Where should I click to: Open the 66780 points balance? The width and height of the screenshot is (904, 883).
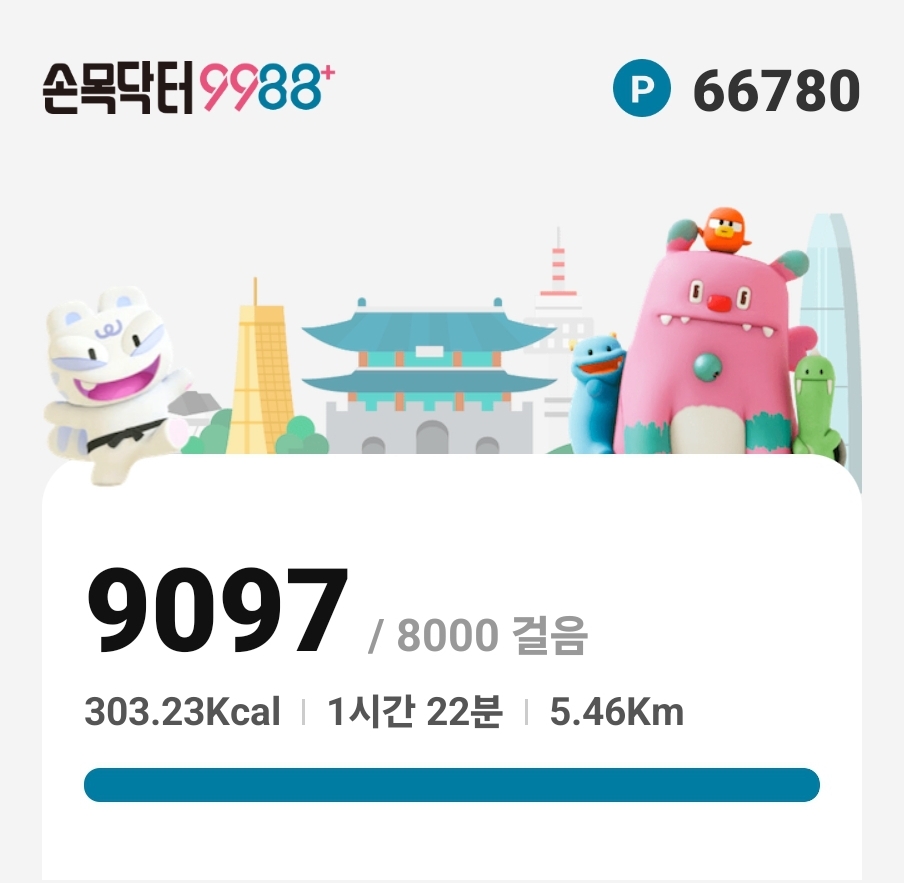tap(737, 91)
